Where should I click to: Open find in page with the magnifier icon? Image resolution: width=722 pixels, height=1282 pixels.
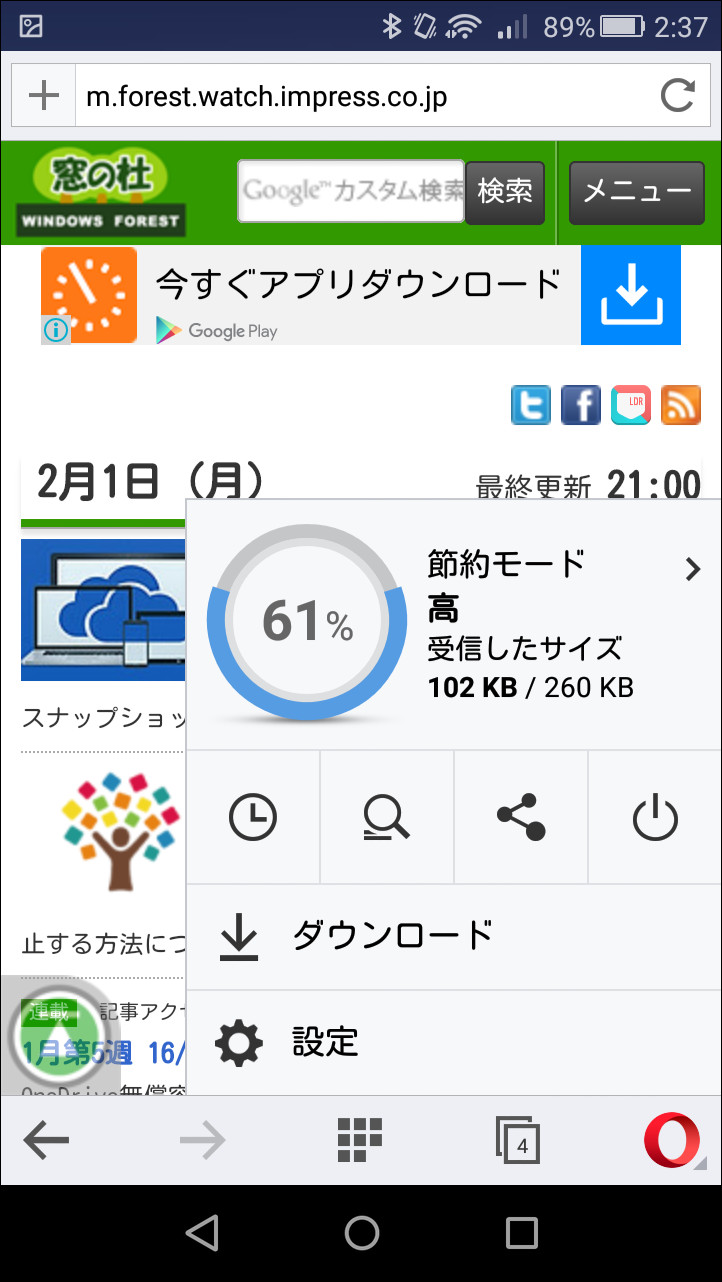point(387,816)
